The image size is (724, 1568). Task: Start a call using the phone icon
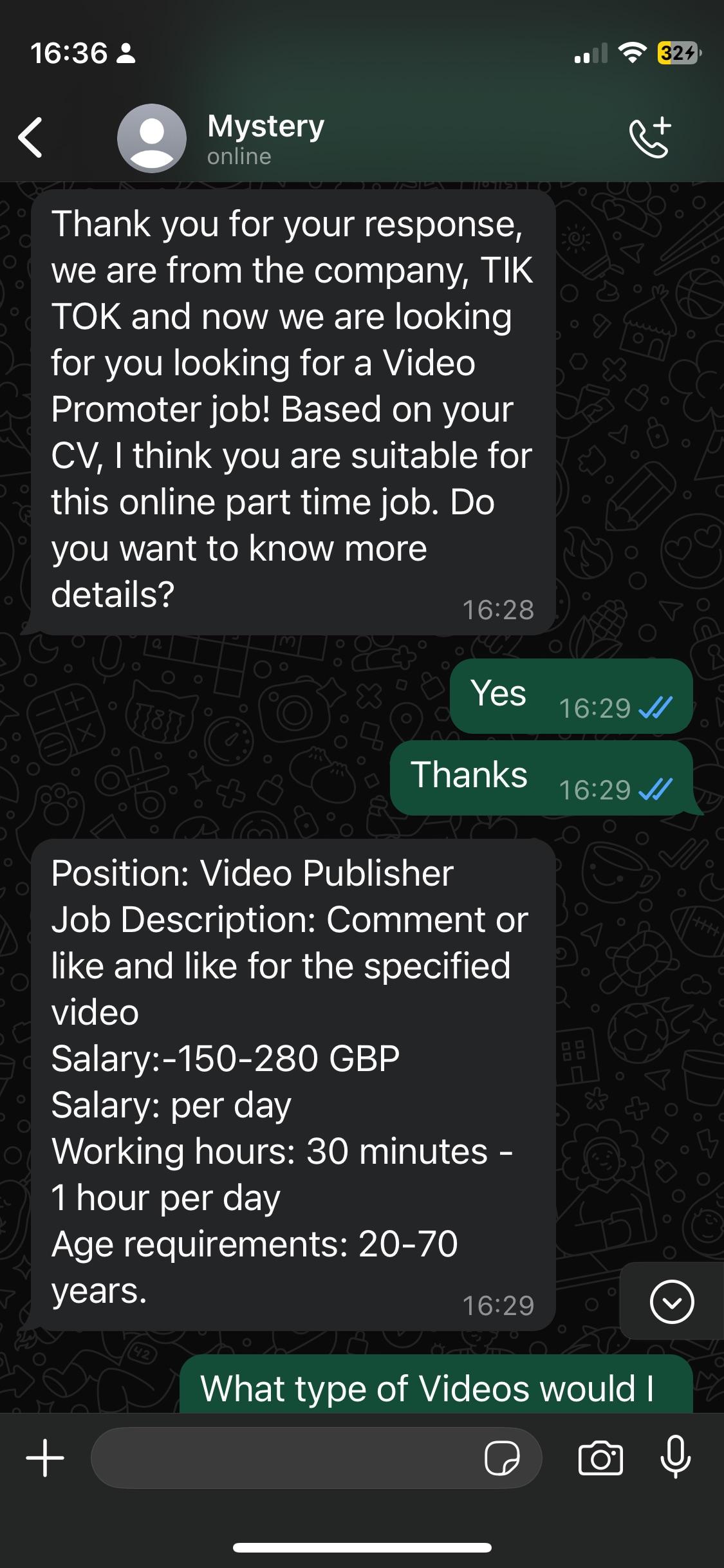click(650, 137)
